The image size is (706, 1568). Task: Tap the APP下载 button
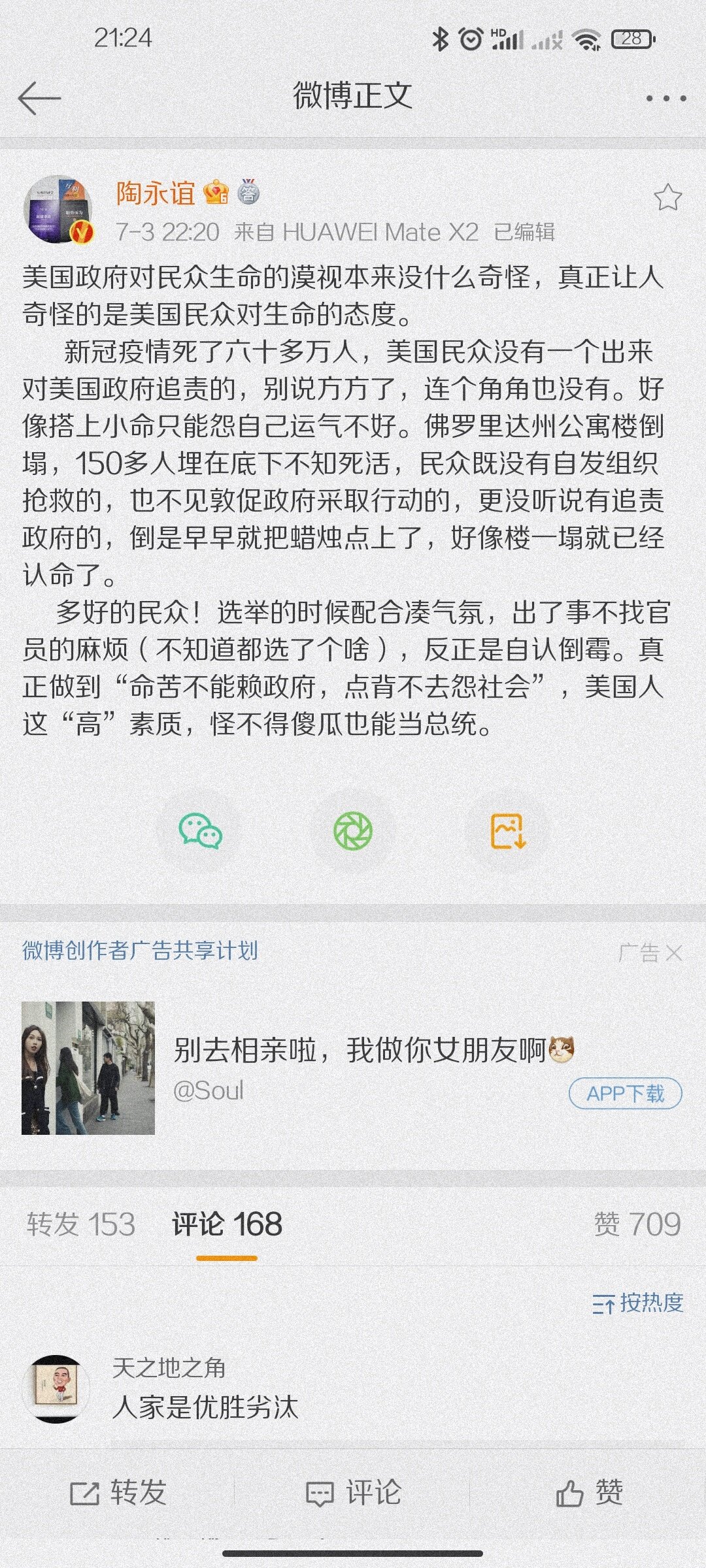[x=625, y=1094]
